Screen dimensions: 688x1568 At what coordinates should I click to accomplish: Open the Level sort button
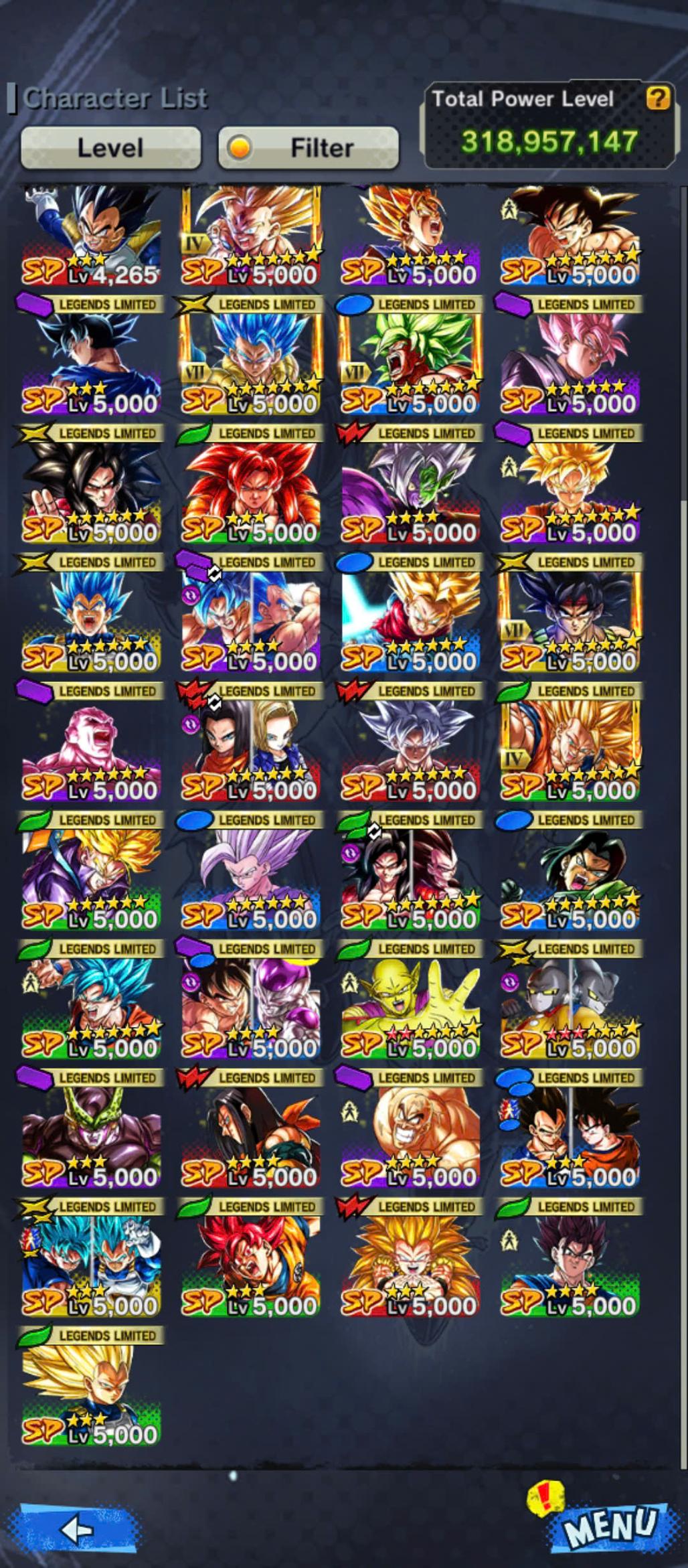pos(110,147)
